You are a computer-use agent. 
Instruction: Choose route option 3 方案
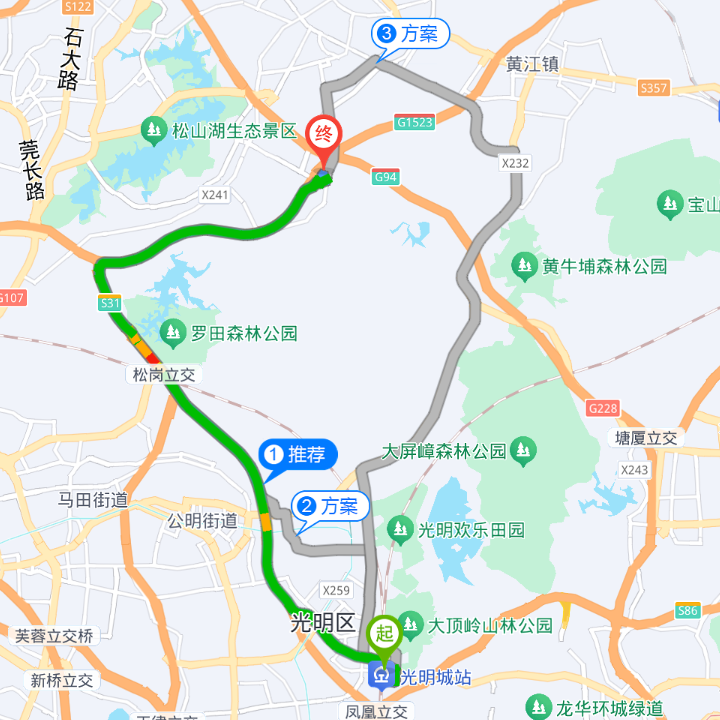(410, 34)
